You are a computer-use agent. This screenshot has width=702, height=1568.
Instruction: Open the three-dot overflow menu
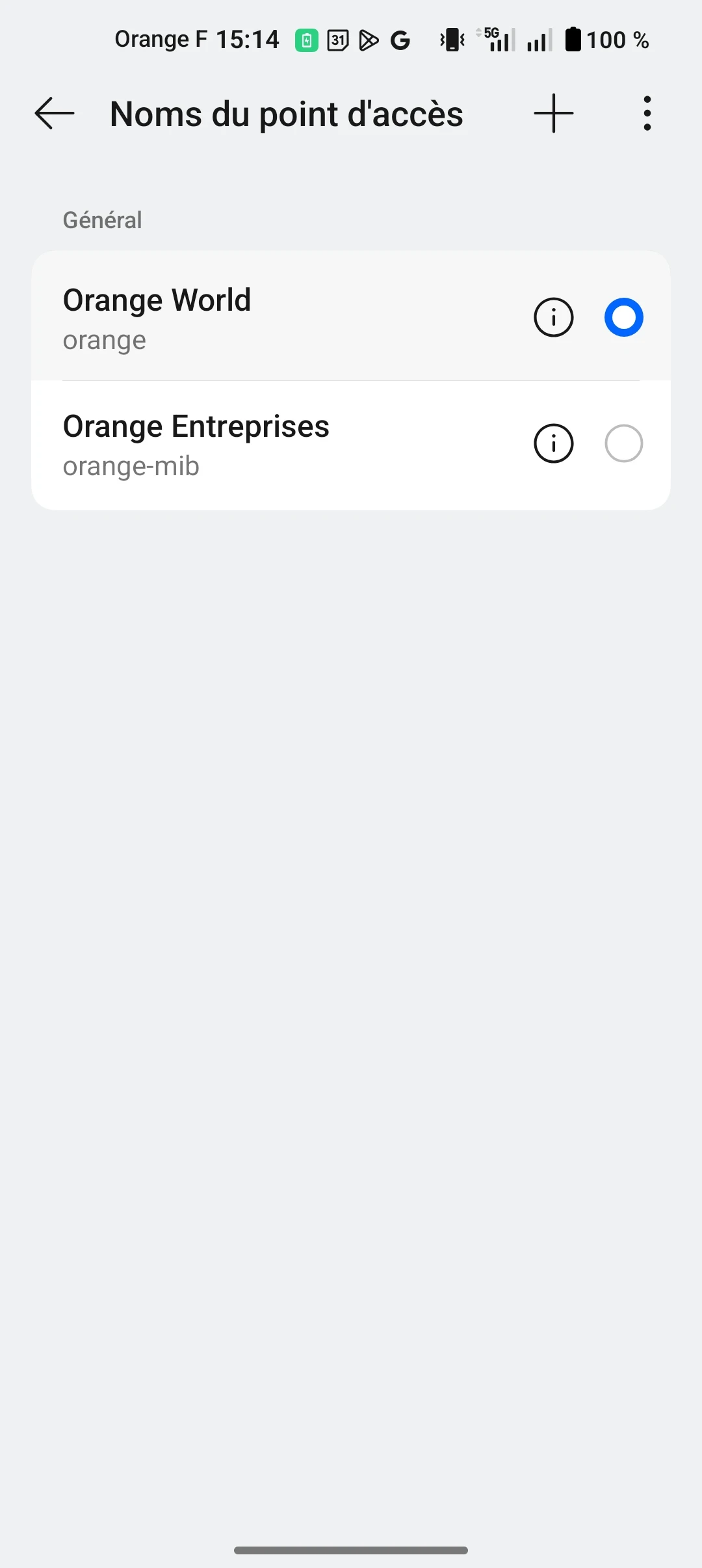[647, 114]
